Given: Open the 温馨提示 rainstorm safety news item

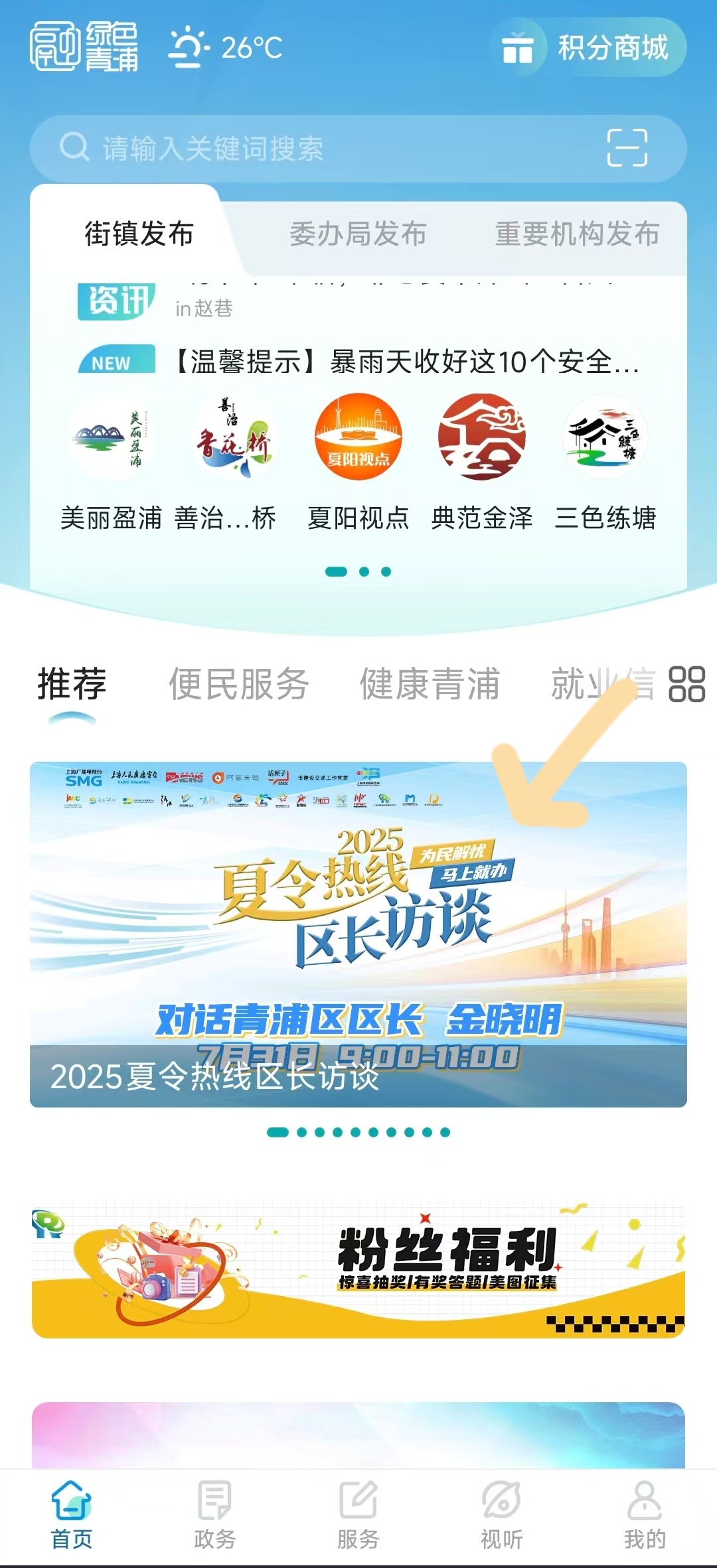Looking at the screenshot, I should point(405,362).
